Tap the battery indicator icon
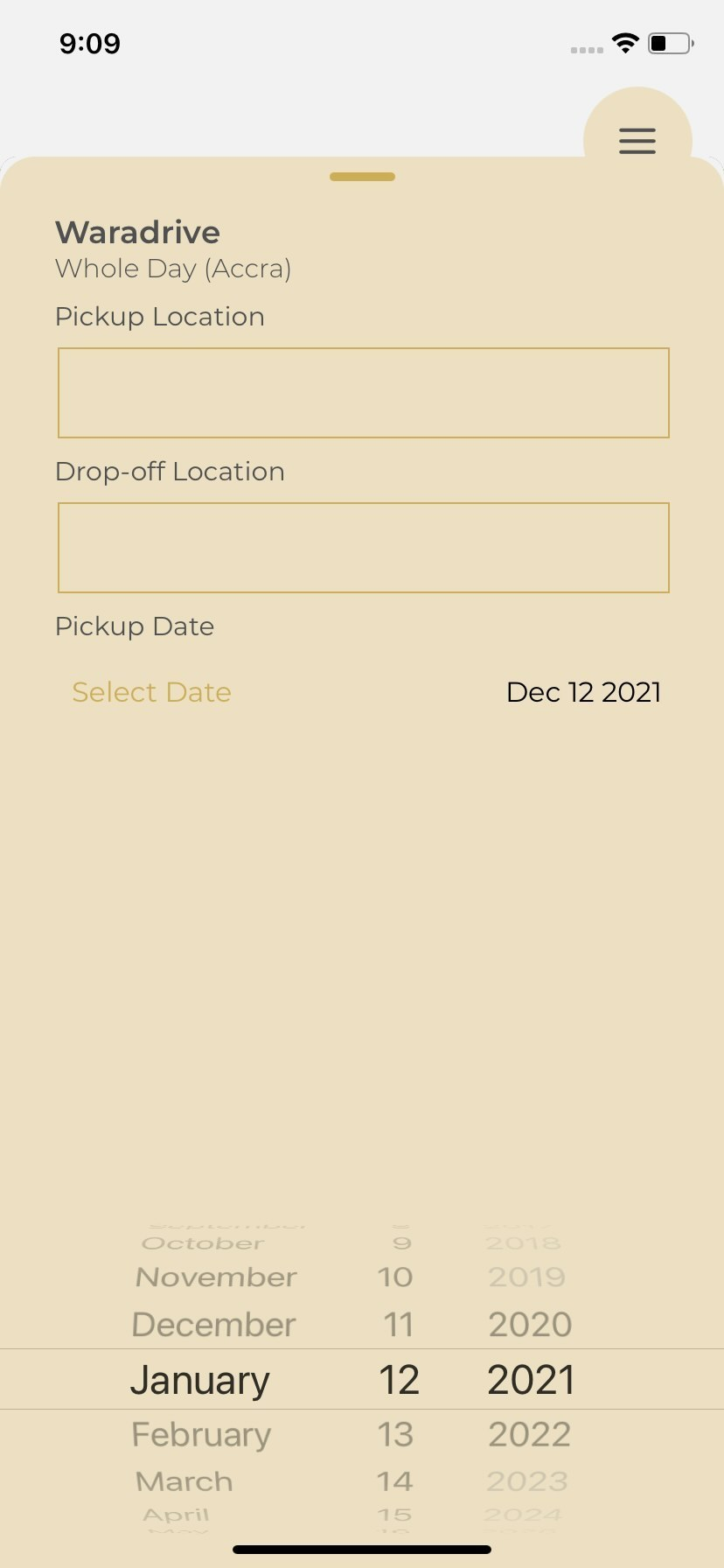Image resolution: width=724 pixels, height=1568 pixels. click(x=667, y=42)
